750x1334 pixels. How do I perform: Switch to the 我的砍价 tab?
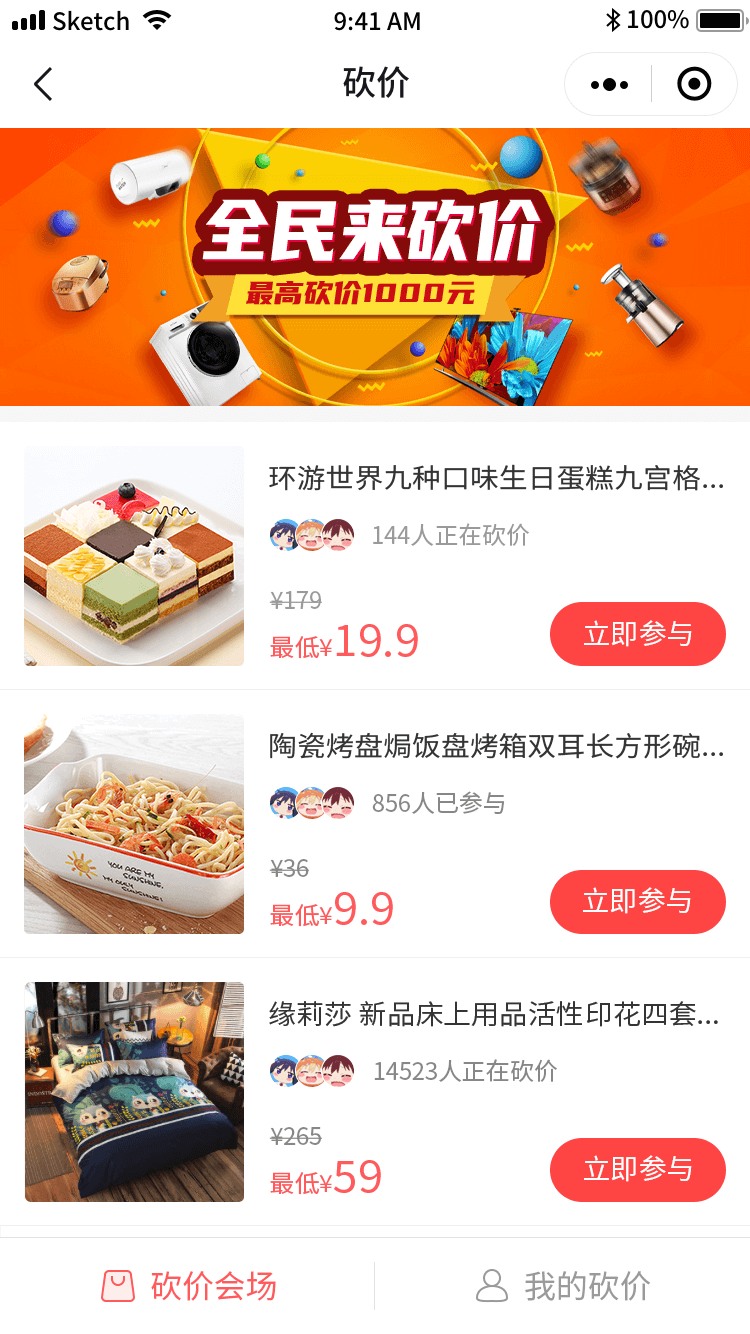click(563, 1286)
